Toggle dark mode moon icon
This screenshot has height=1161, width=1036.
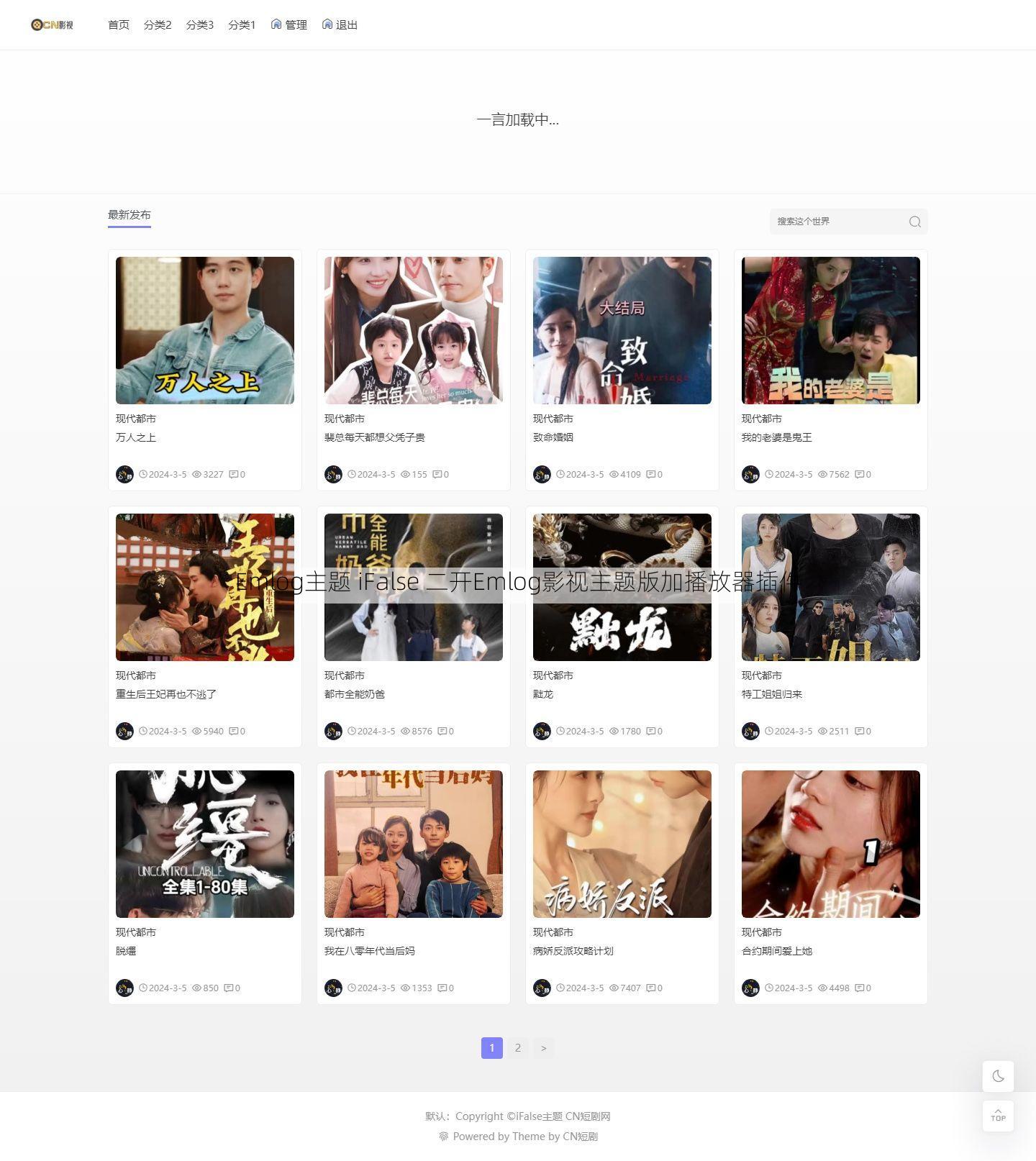[998, 1076]
